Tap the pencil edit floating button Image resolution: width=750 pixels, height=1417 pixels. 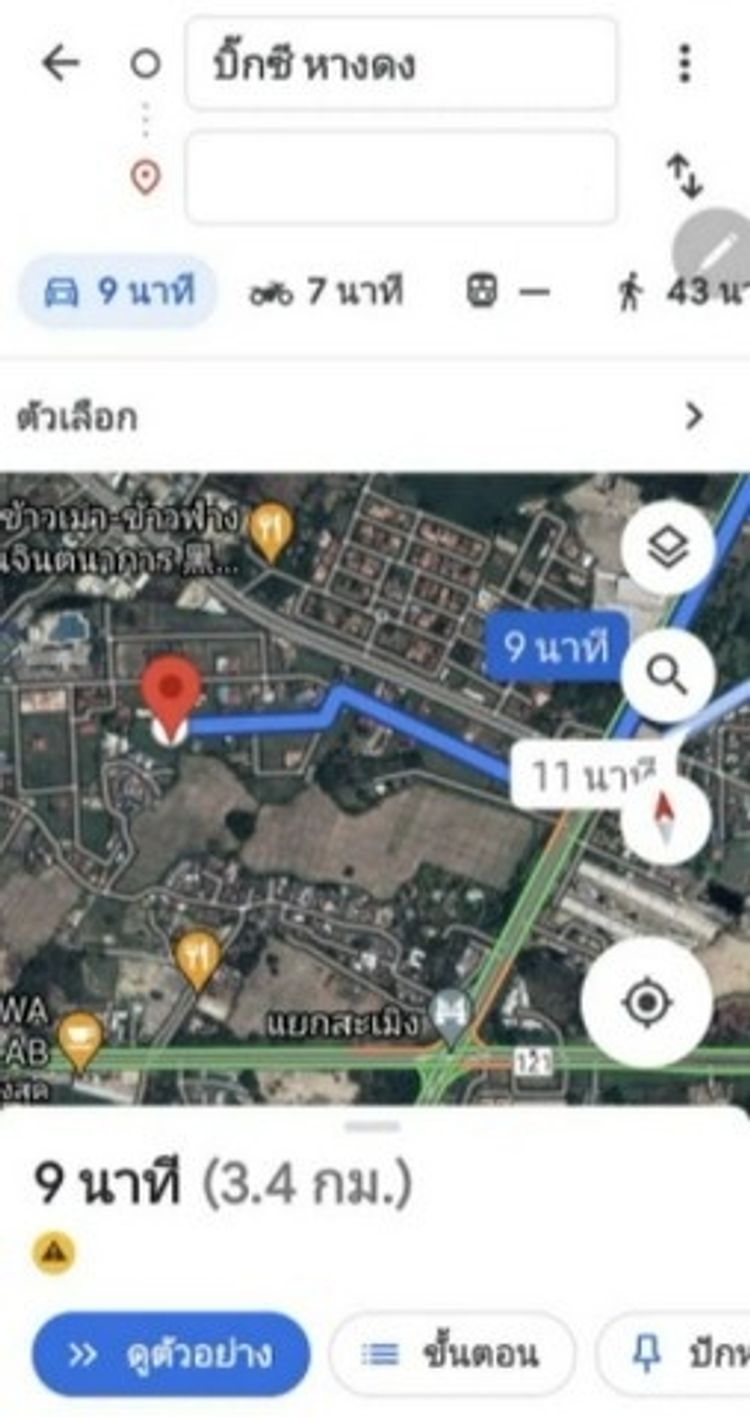[717, 250]
